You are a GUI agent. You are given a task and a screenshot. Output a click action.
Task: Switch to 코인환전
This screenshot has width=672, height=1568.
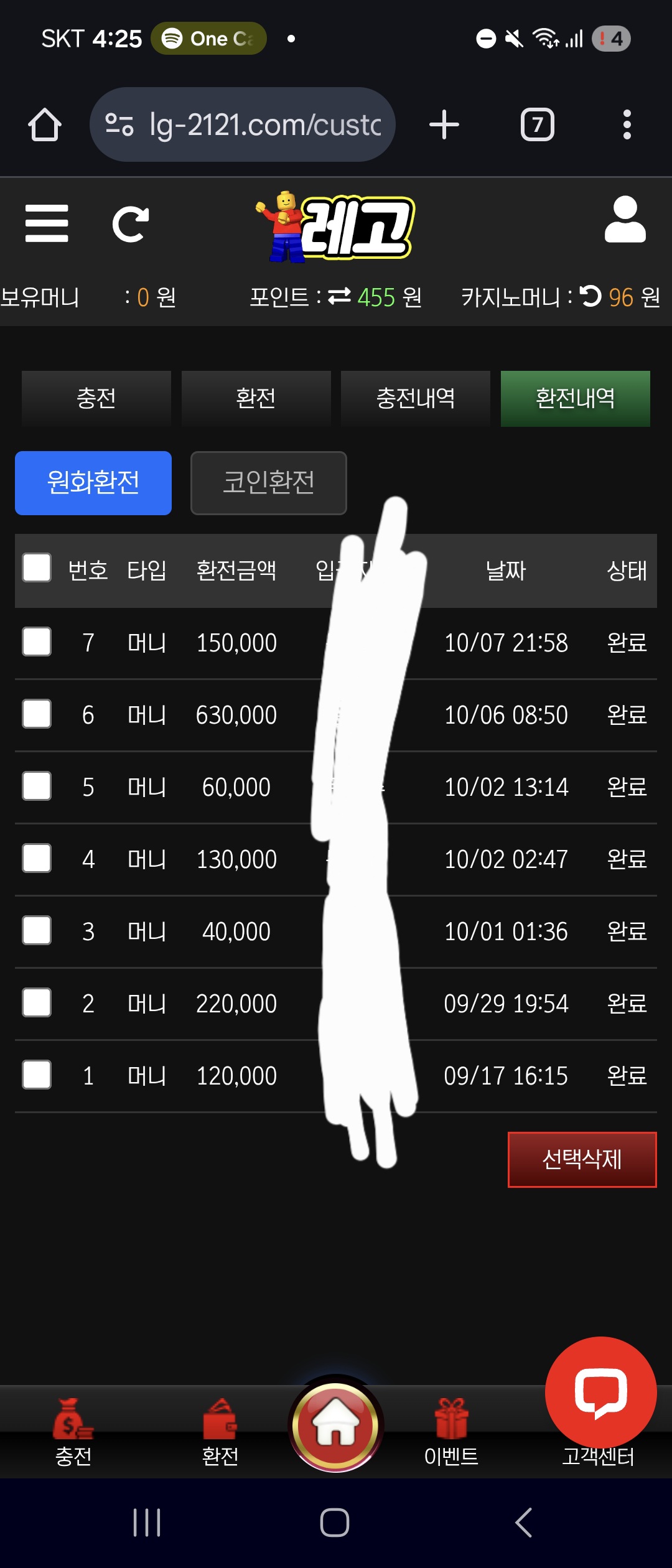(x=268, y=483)
